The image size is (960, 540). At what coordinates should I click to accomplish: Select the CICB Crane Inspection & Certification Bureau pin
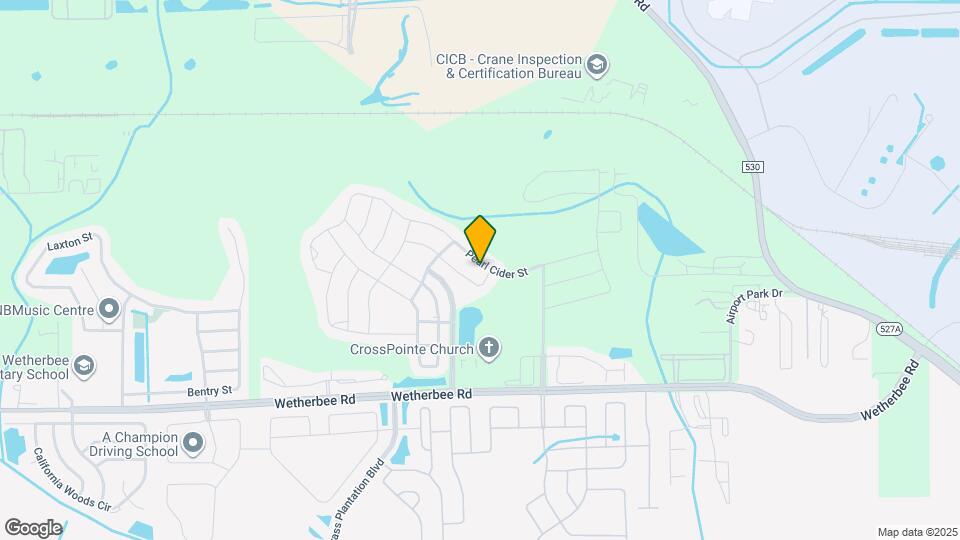coord(597,66)
